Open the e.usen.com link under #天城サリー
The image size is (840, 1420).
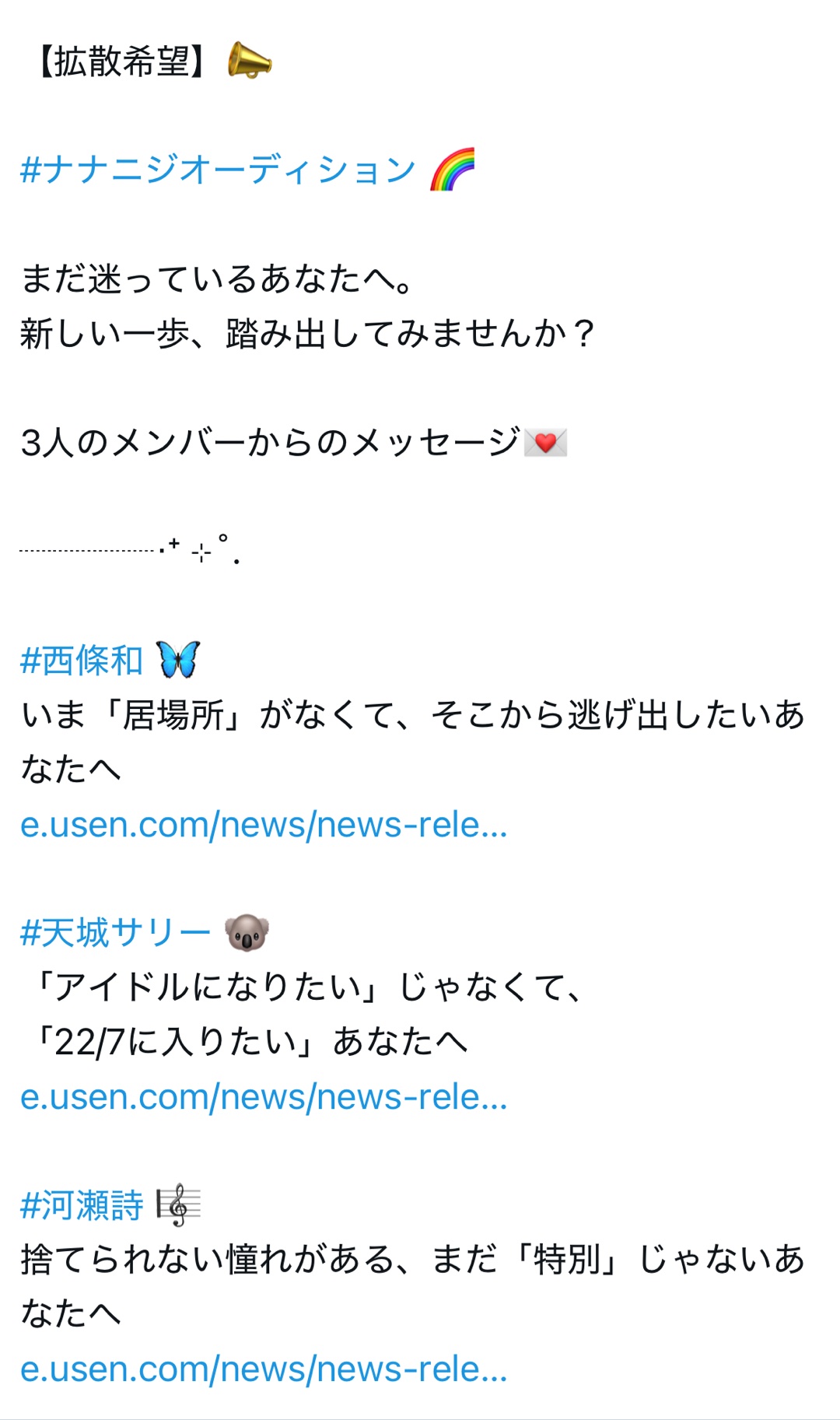coord(263,1097)
